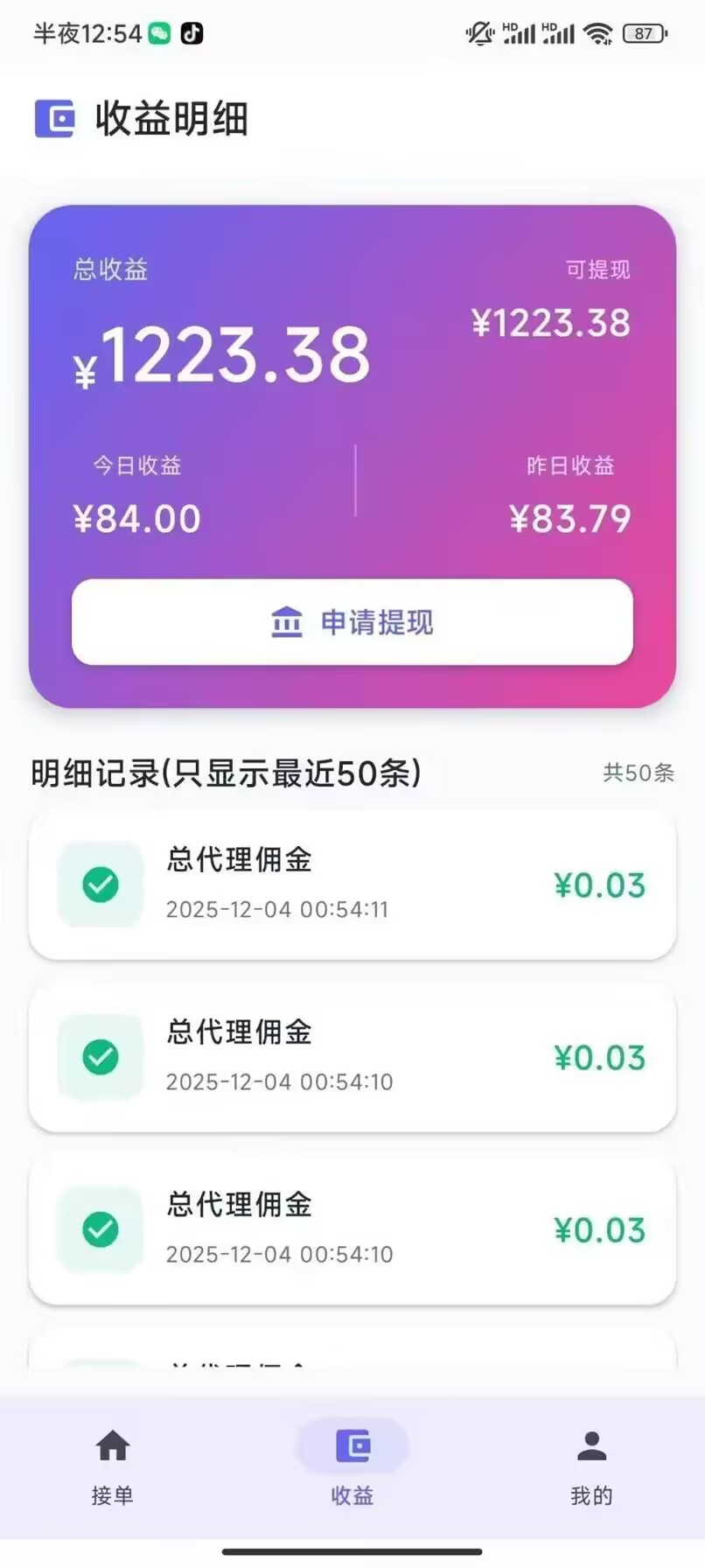Tap 共50条 to view all records
Screen dimensions: 705x1568
[x=638, y=773]
